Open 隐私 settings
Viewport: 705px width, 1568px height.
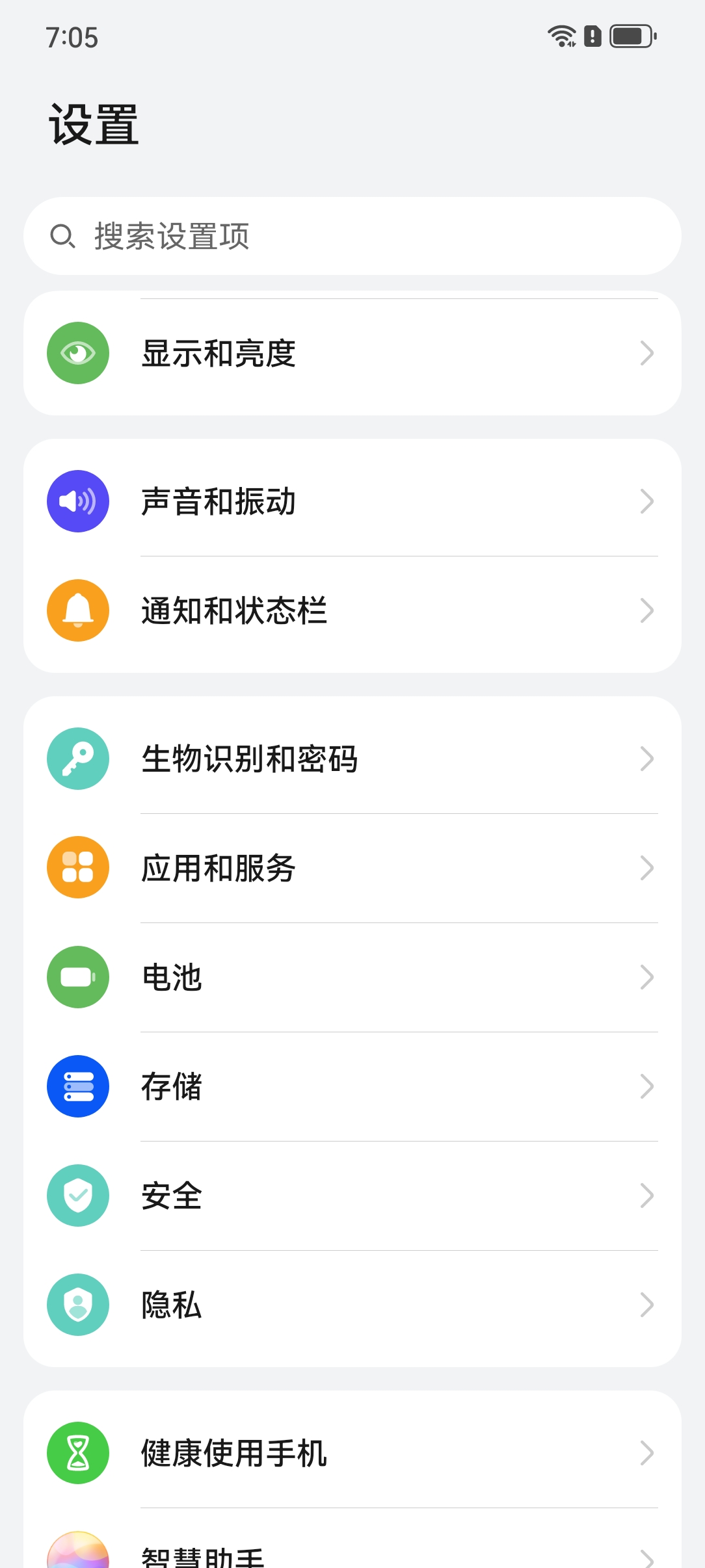[351, 1305]
